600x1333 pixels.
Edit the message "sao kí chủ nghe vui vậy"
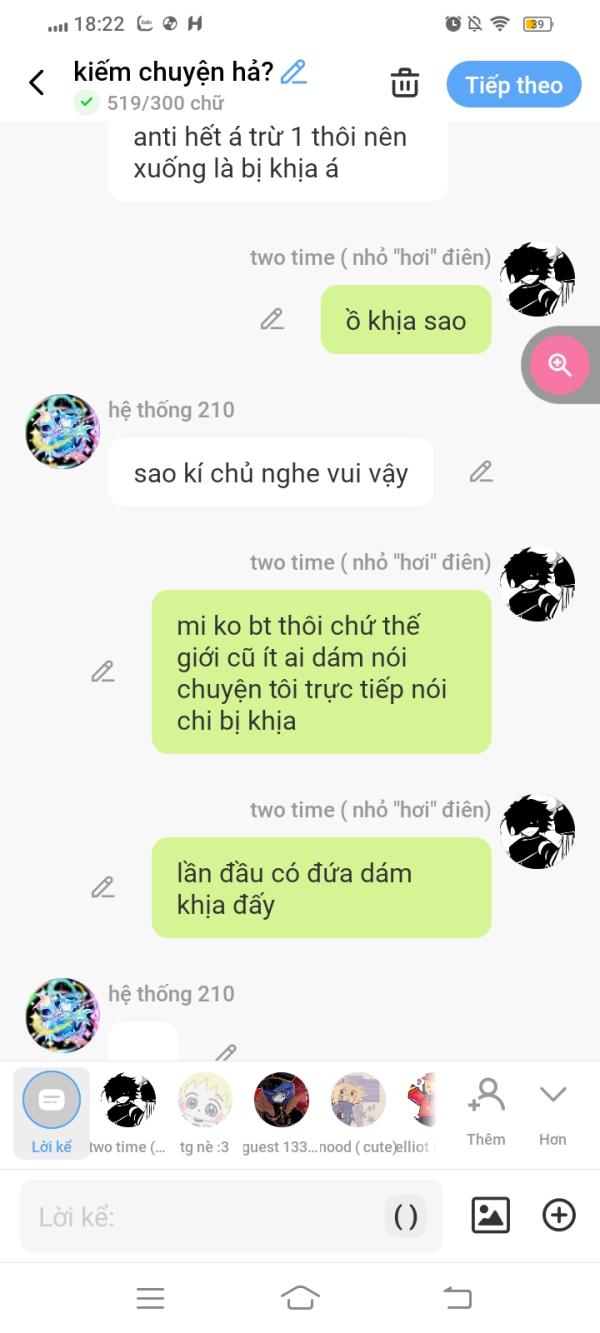481,471
